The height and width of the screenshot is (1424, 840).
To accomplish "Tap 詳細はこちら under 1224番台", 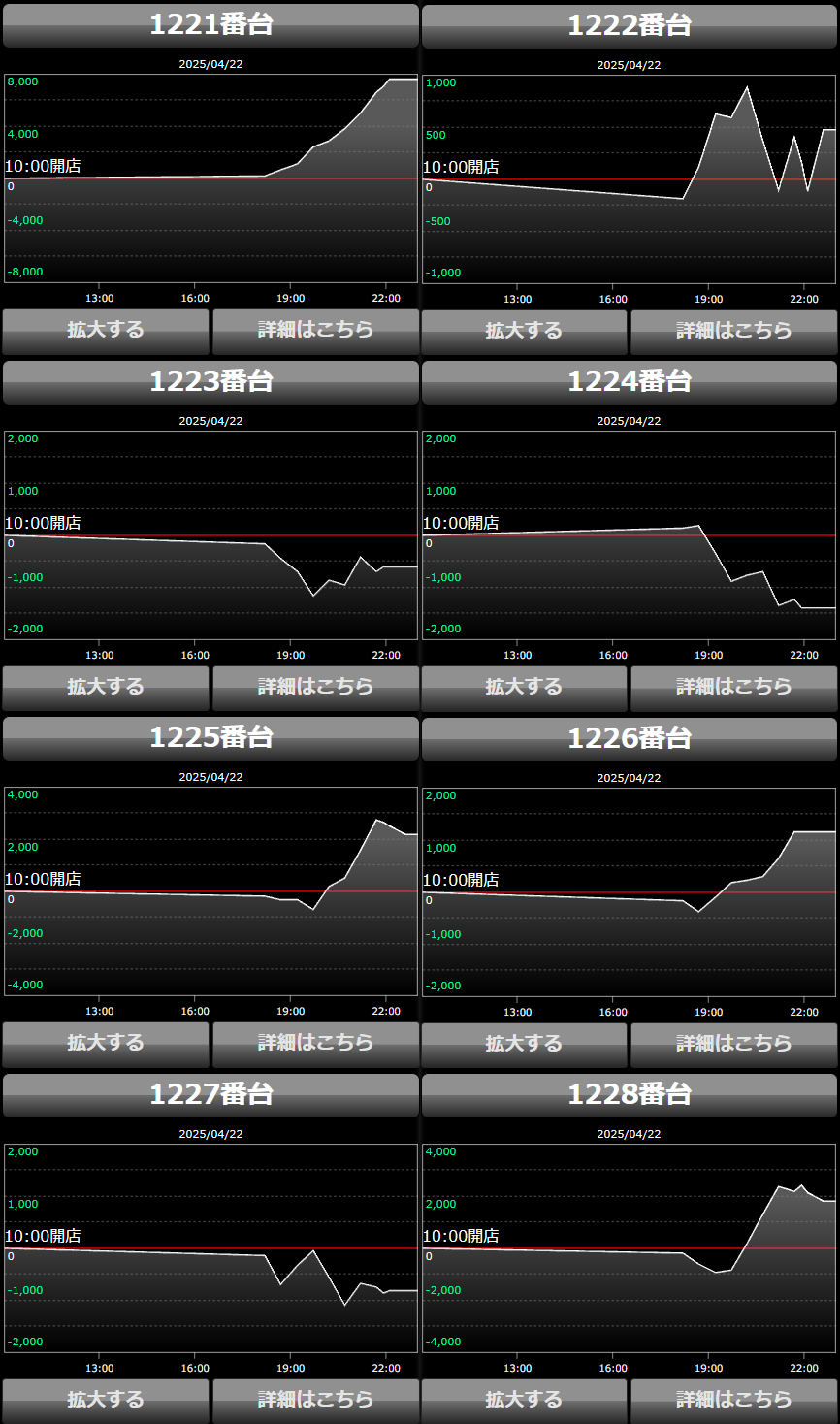I will point(733,687).
